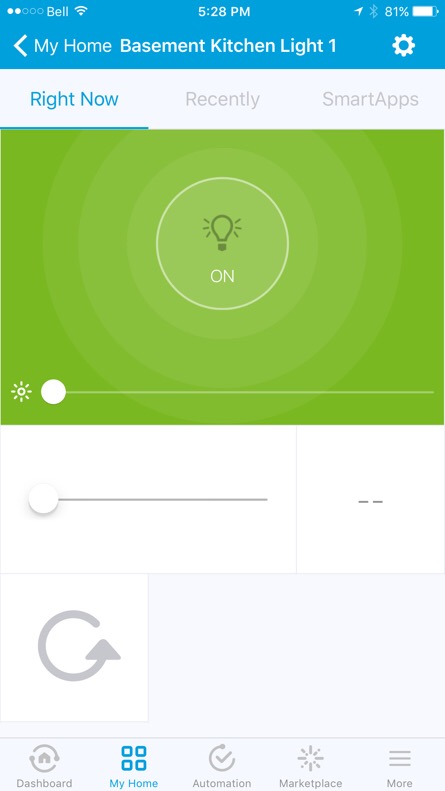Open the Dashboard tab

[x=44, y=766]
